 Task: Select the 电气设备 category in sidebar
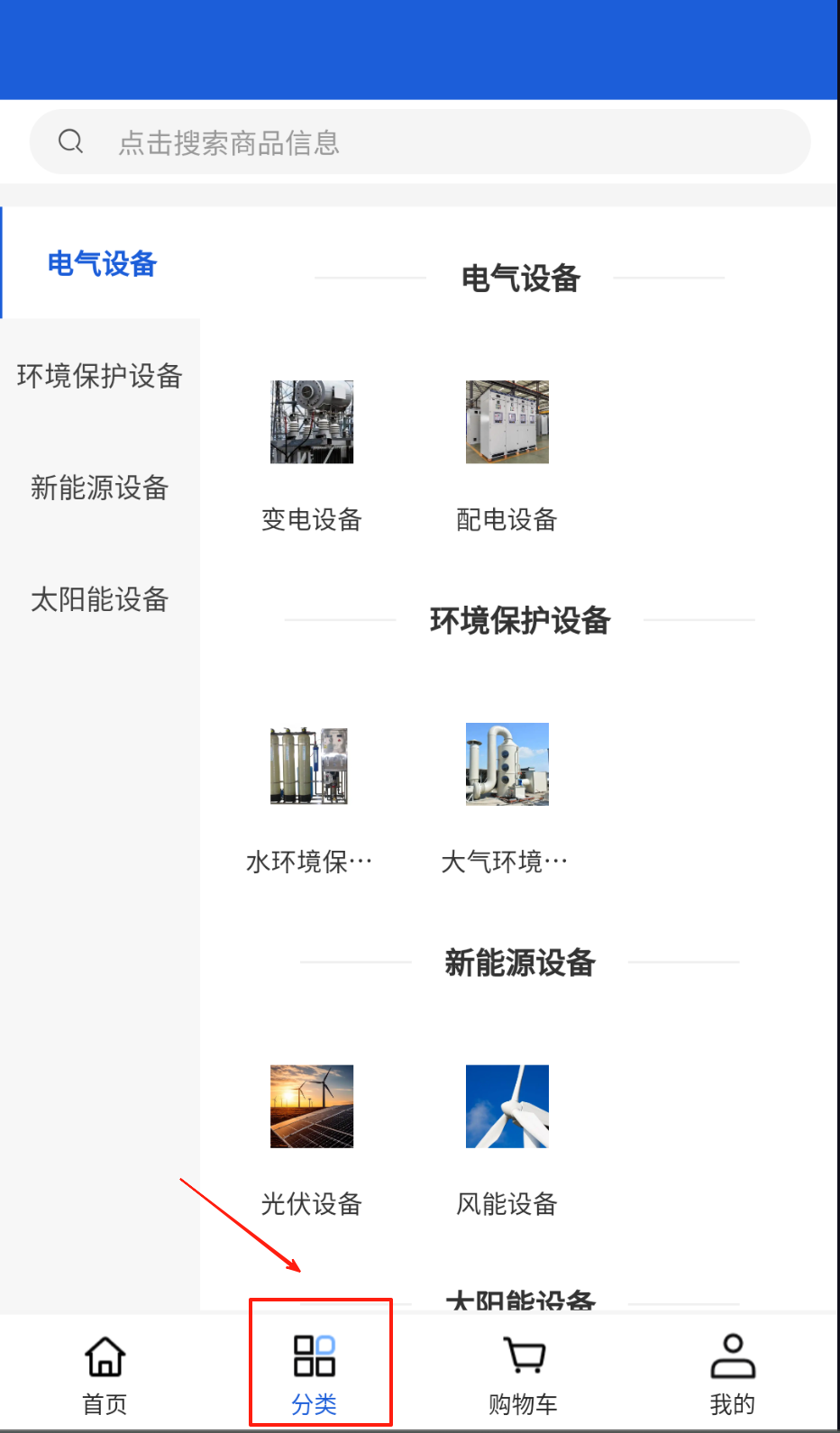[102, 264]
